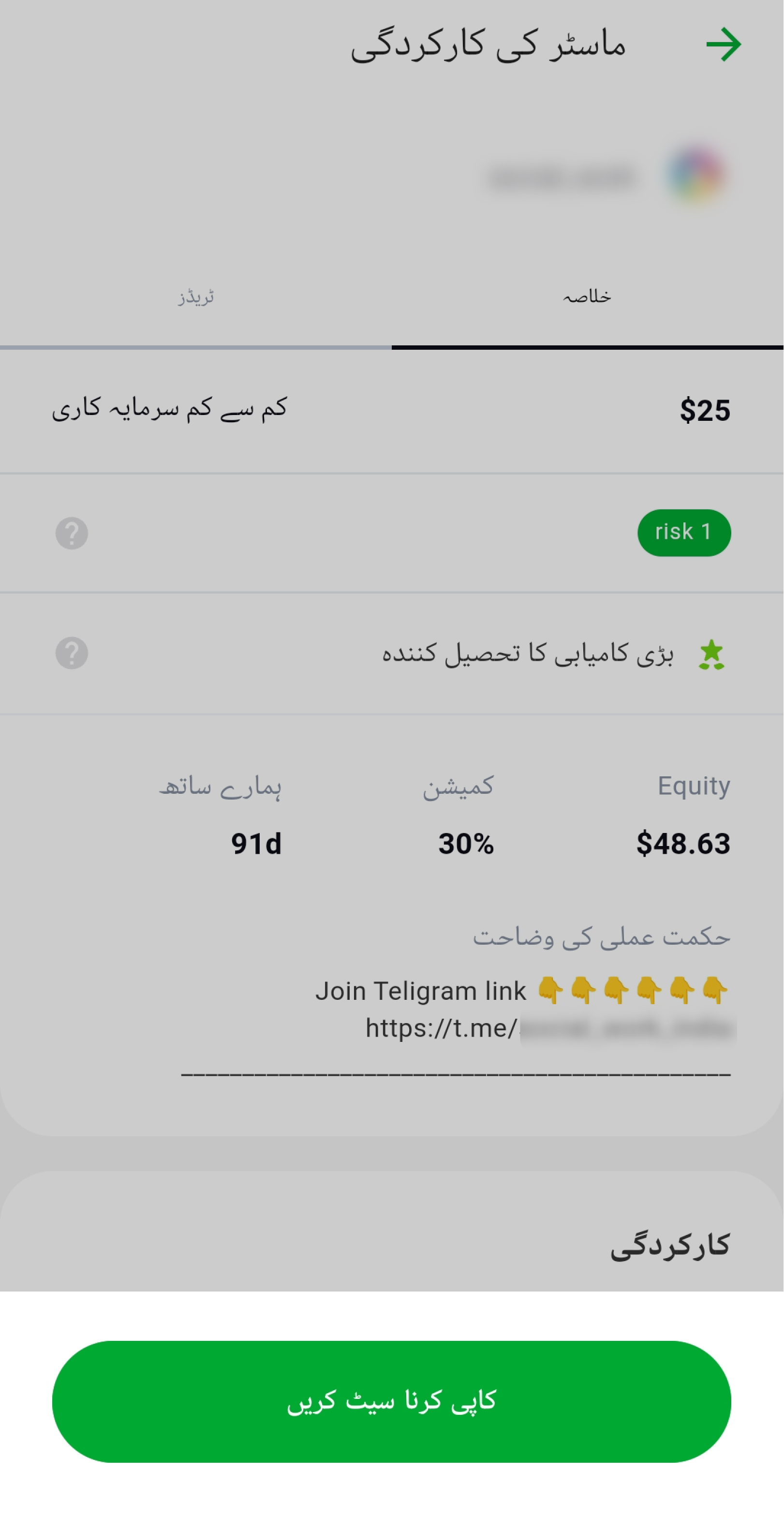Switch to the ٹریڈز tab
This screenshot has height=1515, width=784.
pyautogui.click(x=196, y=297)
